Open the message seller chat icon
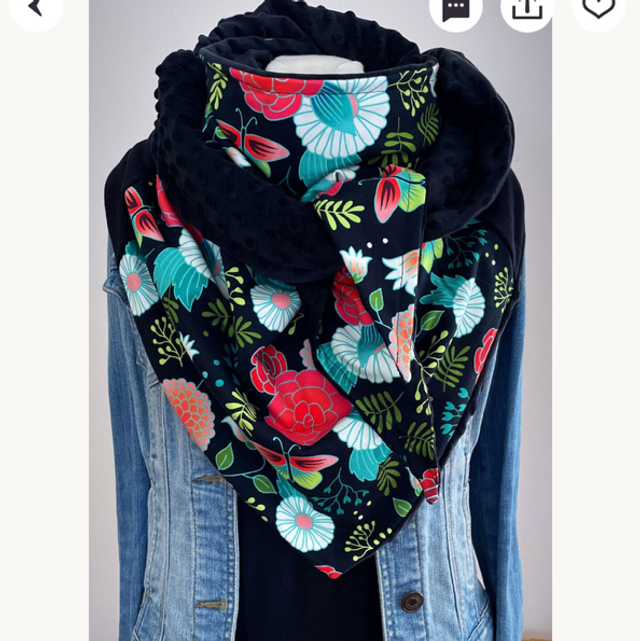This screenshot has width=640, height=641. (x=456, y=9)
